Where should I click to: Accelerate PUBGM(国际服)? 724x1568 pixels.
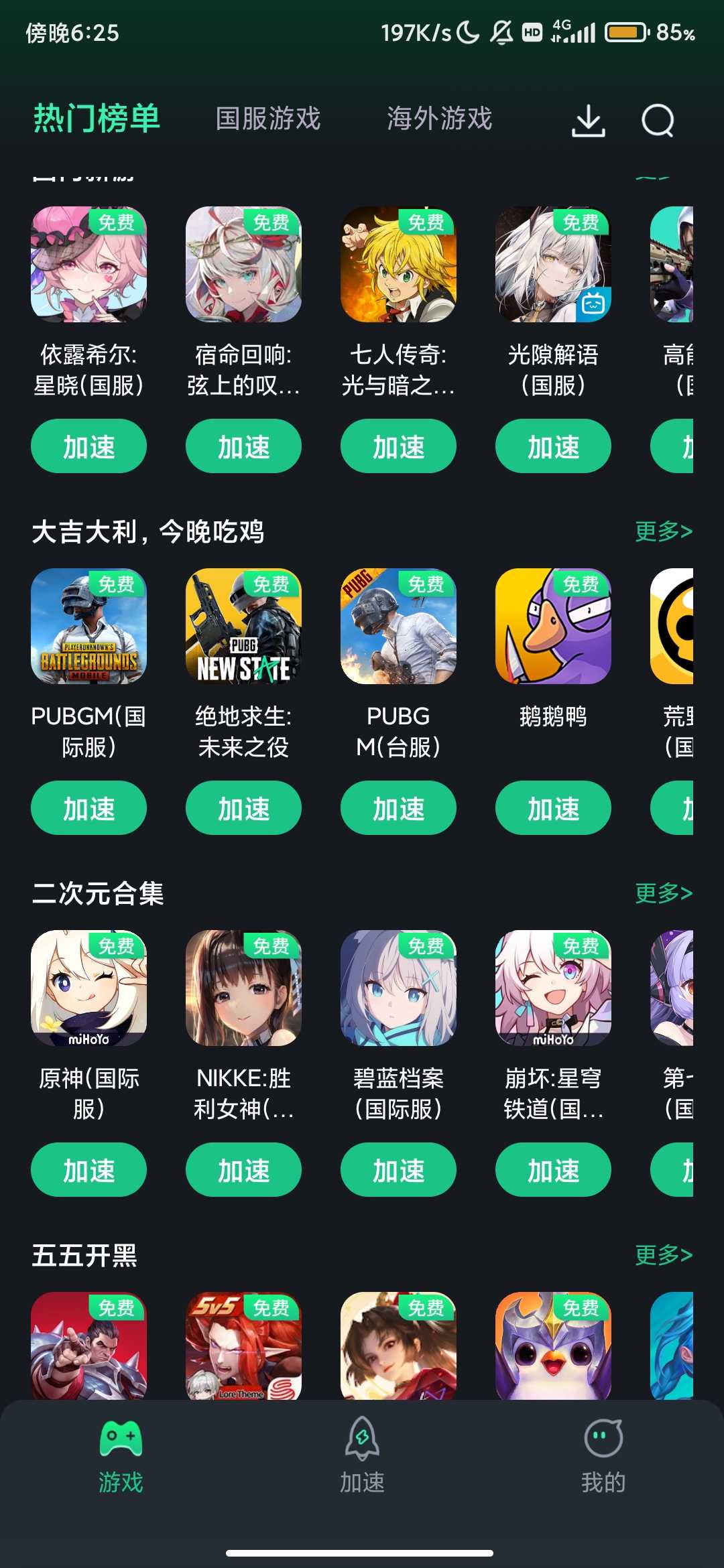point(88,808)
